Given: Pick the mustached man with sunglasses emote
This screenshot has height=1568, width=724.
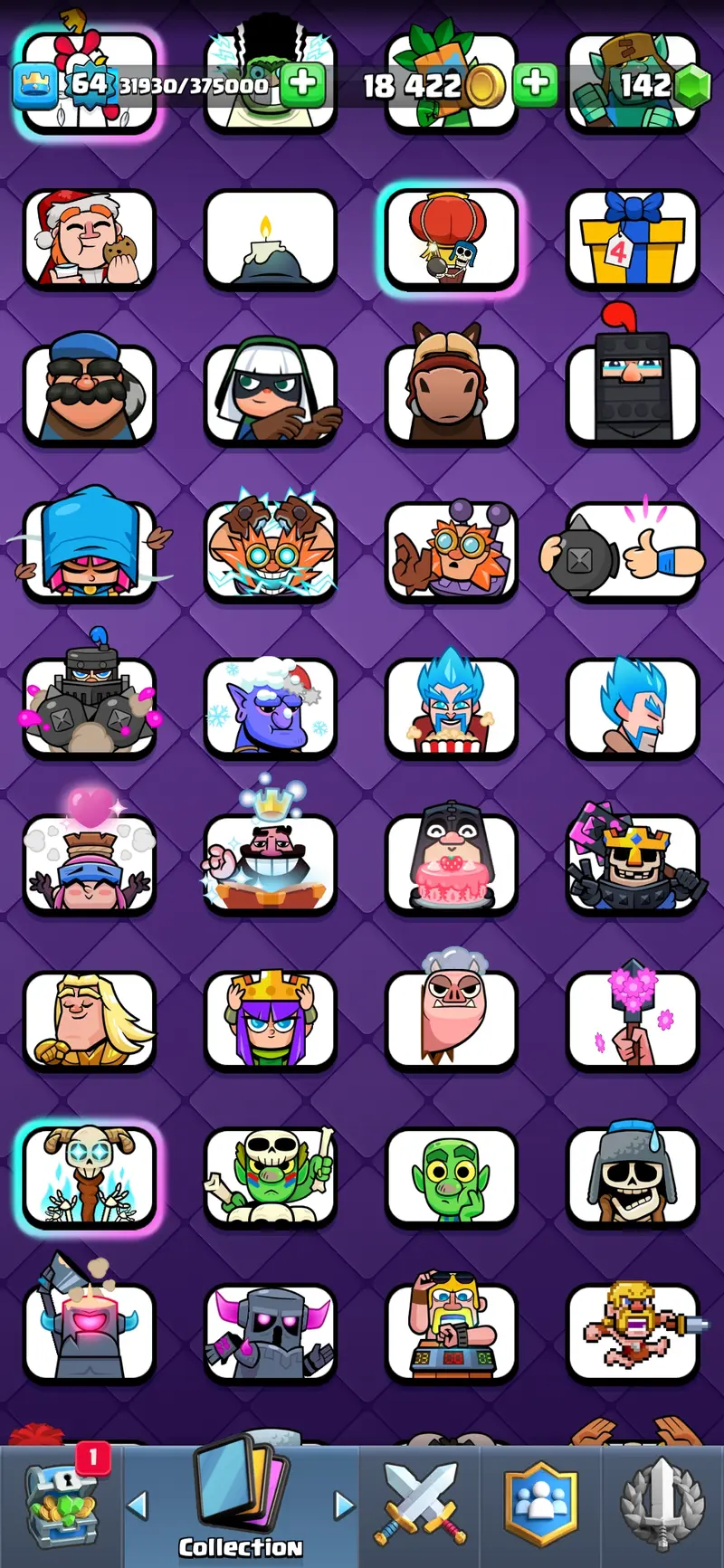Looking at the screenshot, I should [89, 394].
